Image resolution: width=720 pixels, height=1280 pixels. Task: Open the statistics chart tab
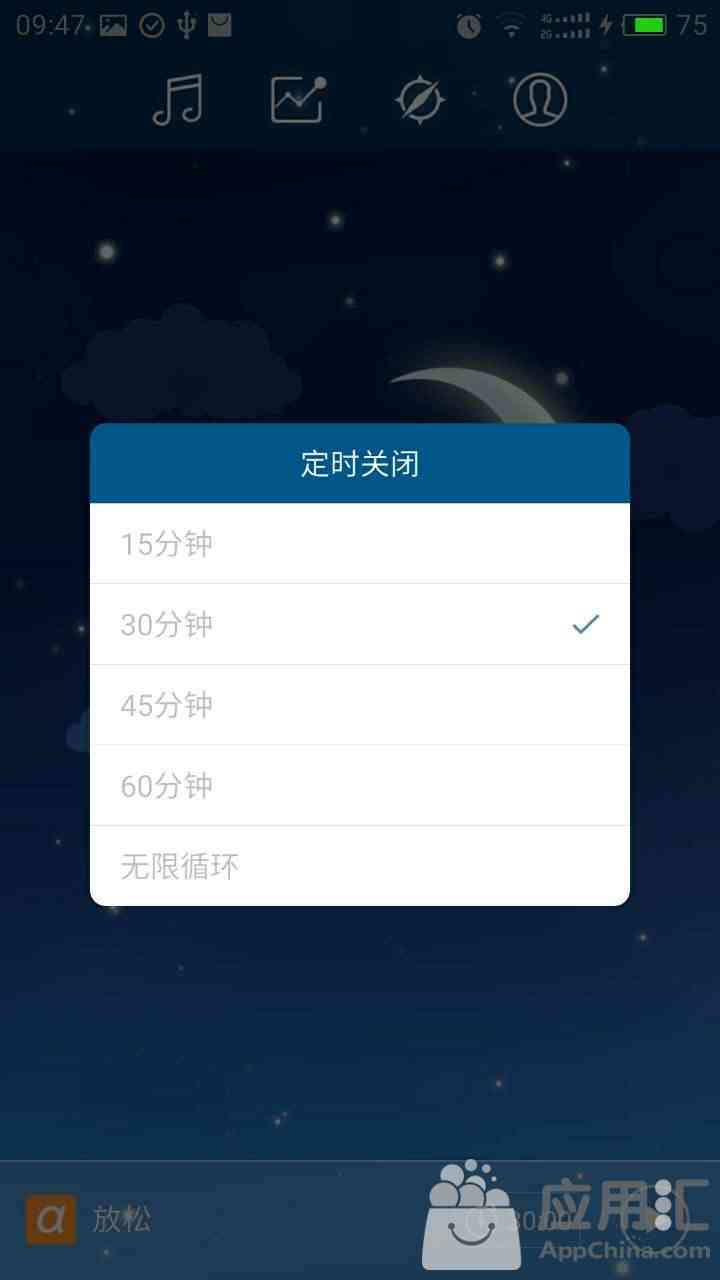click(298, 100)
